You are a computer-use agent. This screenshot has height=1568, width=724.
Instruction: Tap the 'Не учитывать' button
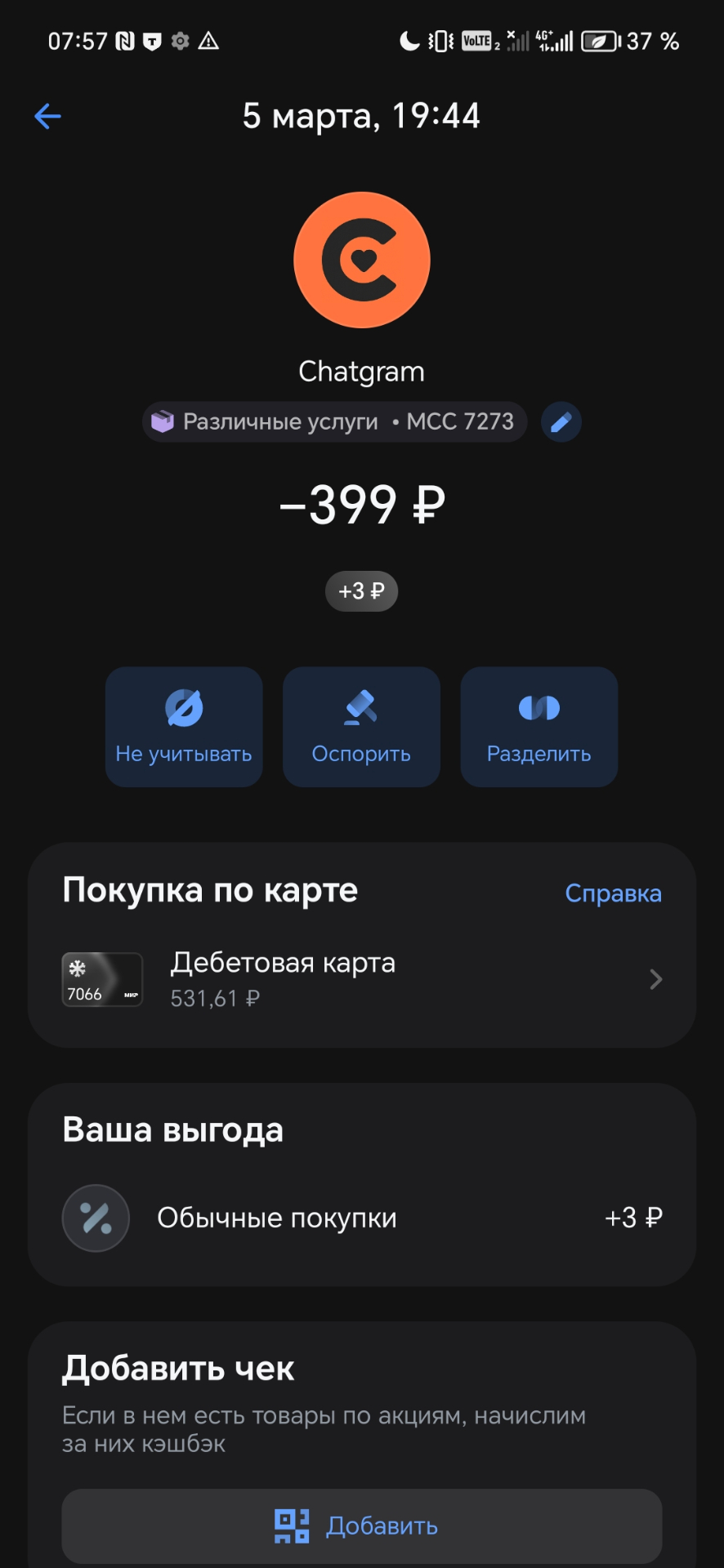[184, 727]
